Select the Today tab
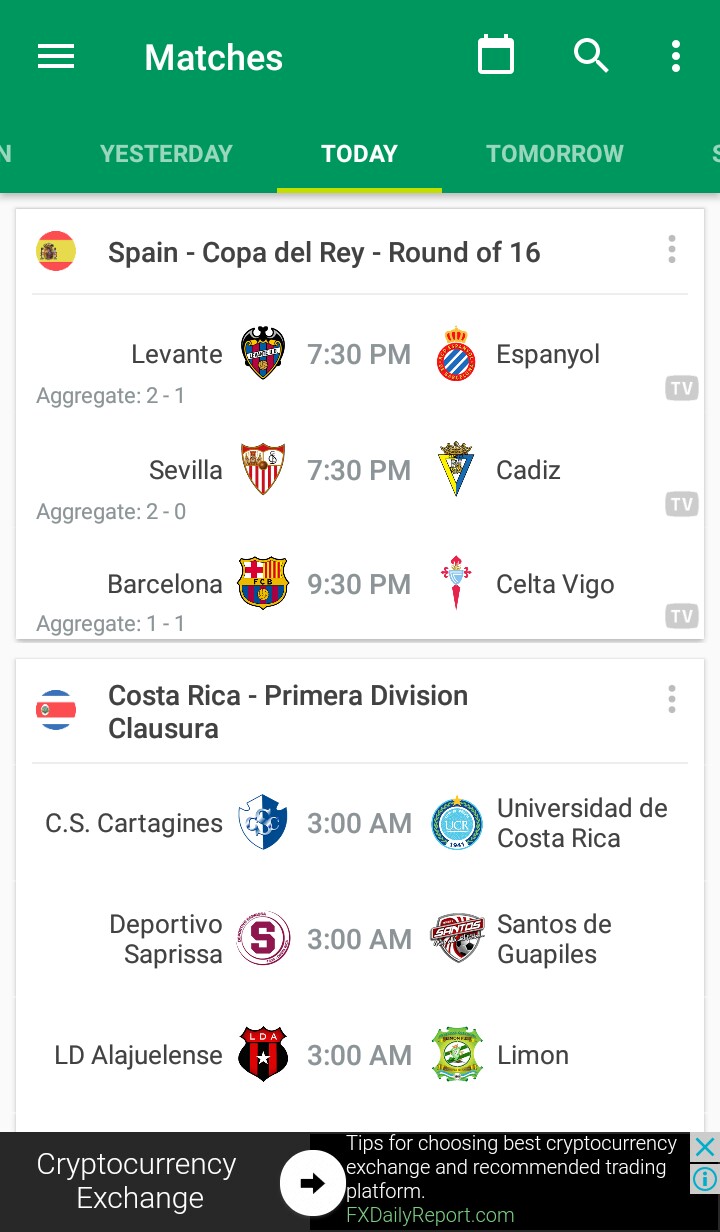Viewport: 720px width, 1232px height. pos(359,154)
